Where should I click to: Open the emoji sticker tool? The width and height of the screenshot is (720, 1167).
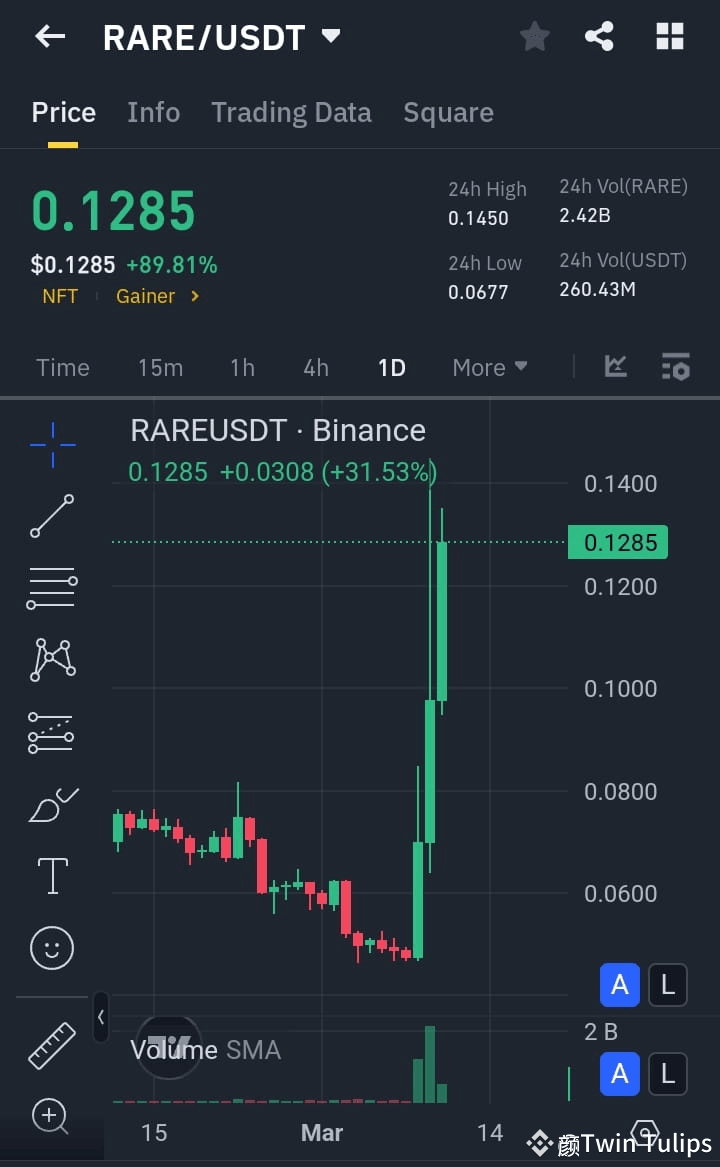52,948
